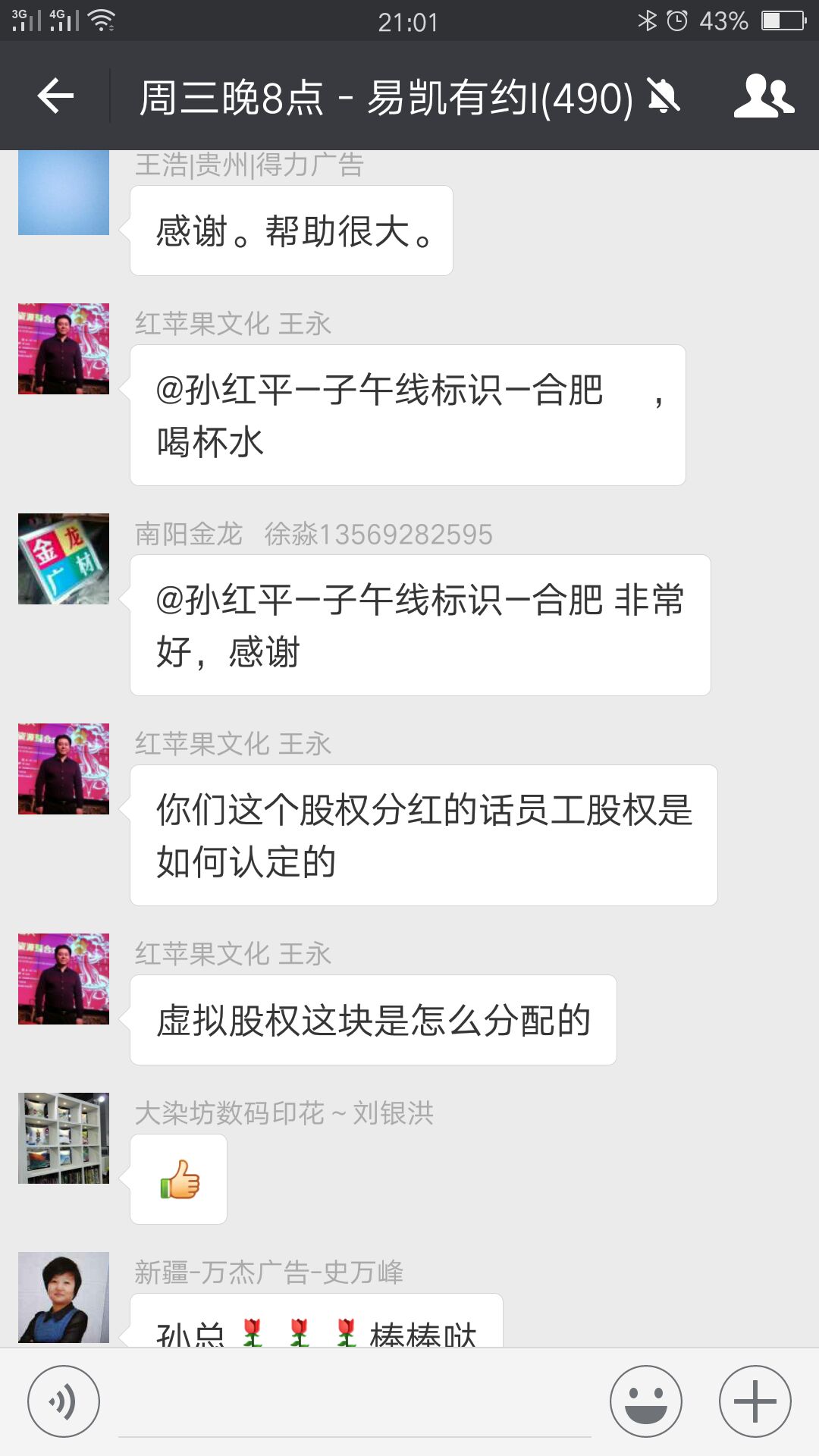Open group members info icon

(x=764, y=96)
